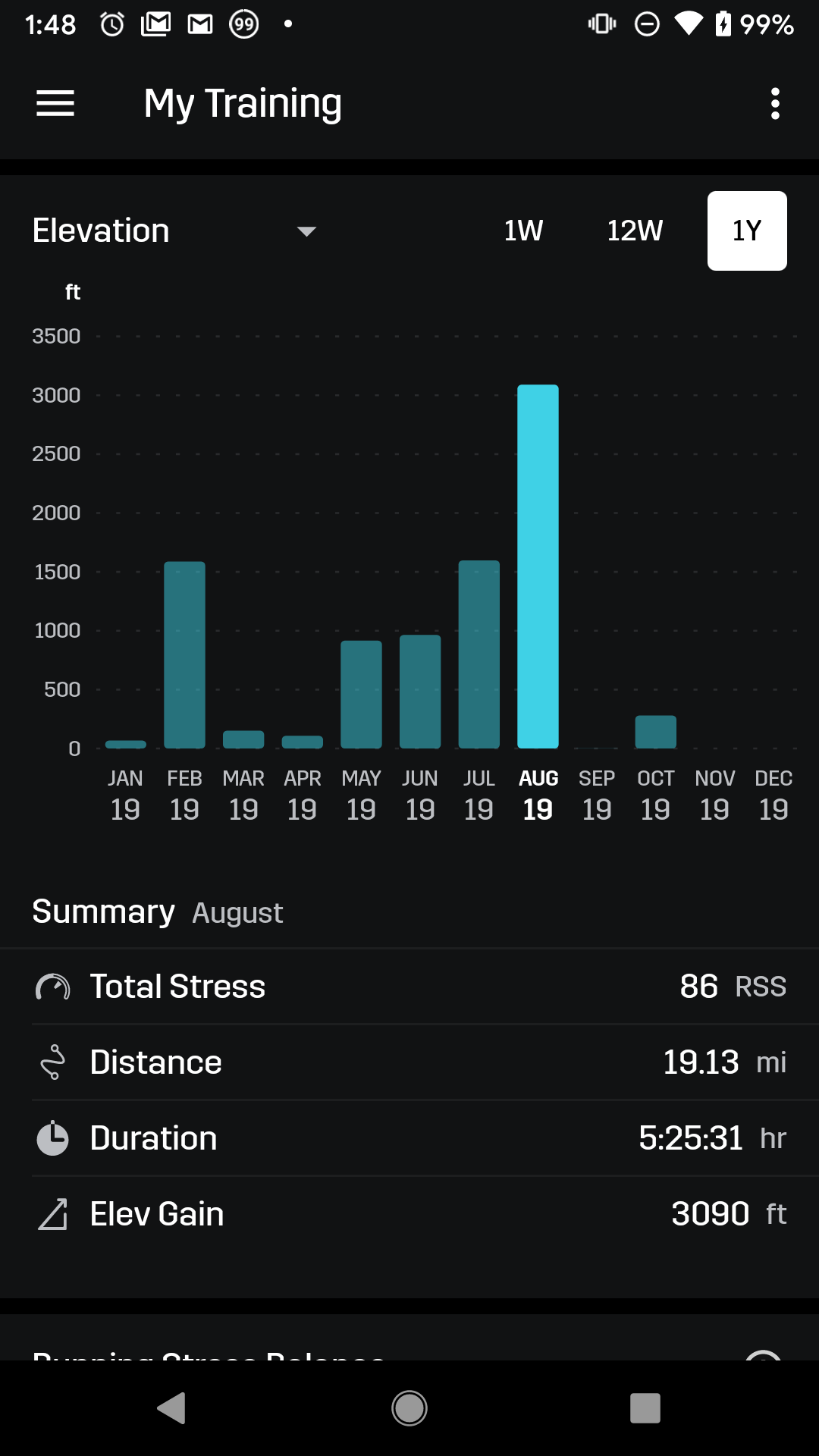Tap the highlighted AUG 19 bar
The image size is (819, 1456).
coord(538,566)
